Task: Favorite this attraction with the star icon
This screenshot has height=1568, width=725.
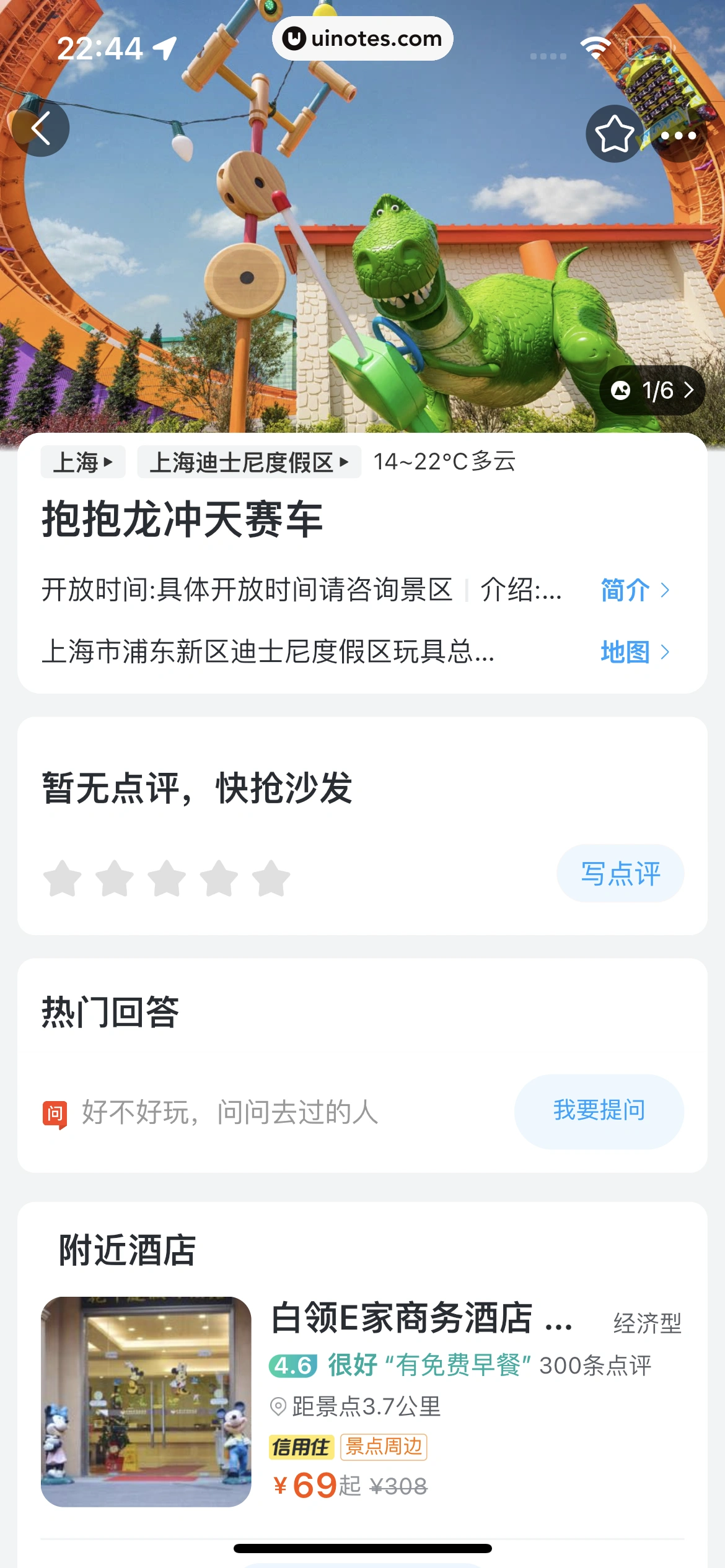Action: pos(614,134)
